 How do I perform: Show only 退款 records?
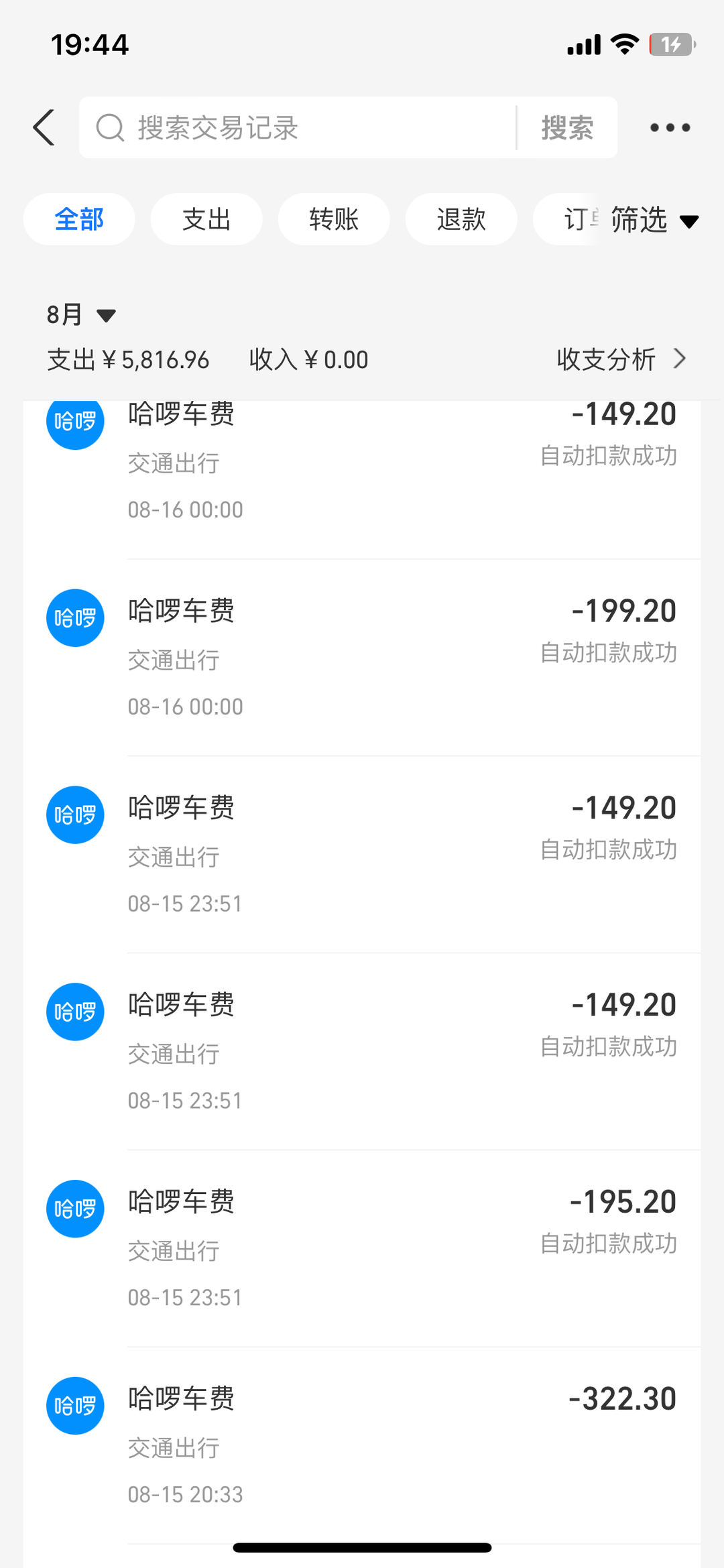click(461, 219)
